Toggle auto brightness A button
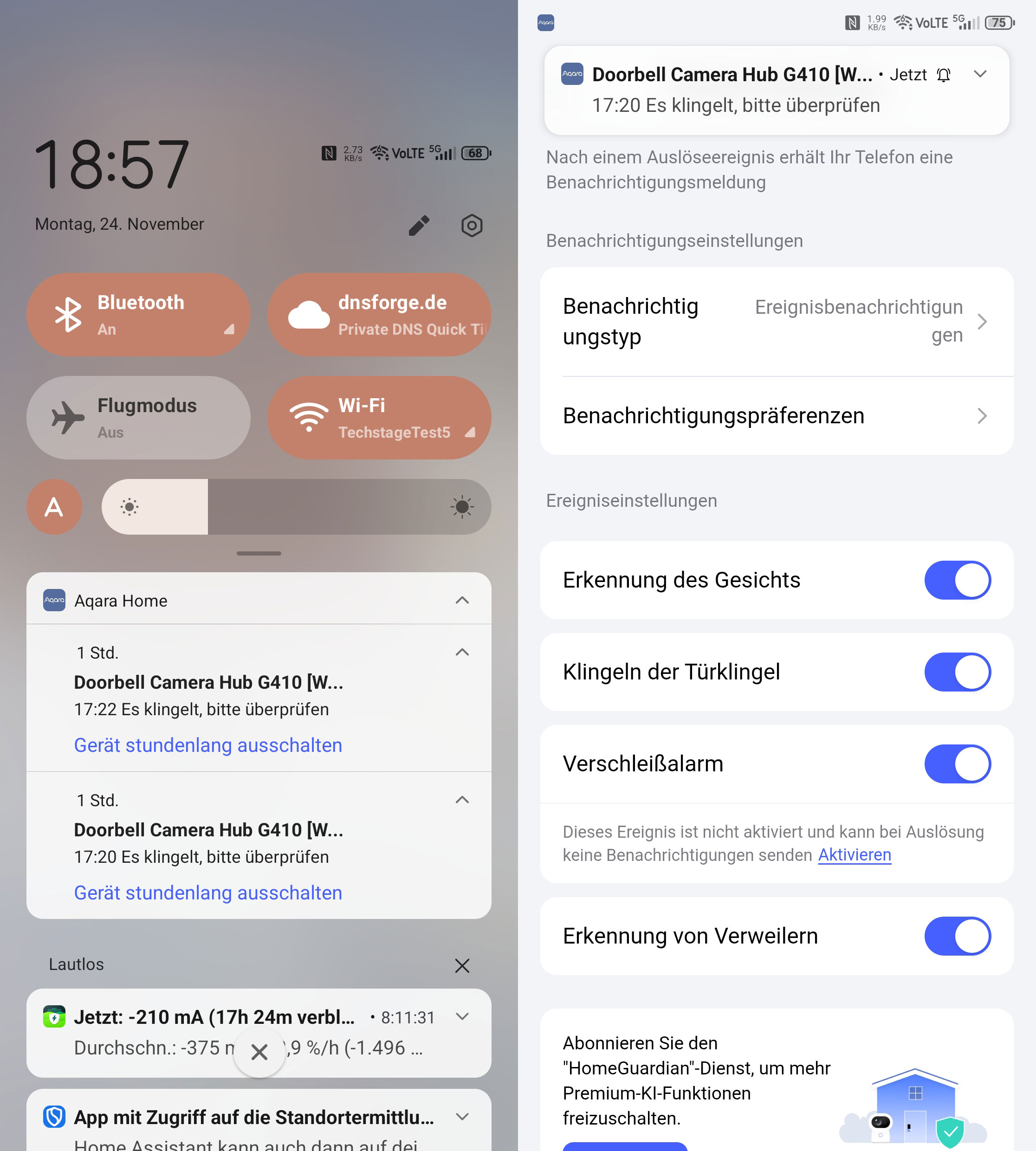The image size is (1036, 1151). tap(54, 507)
